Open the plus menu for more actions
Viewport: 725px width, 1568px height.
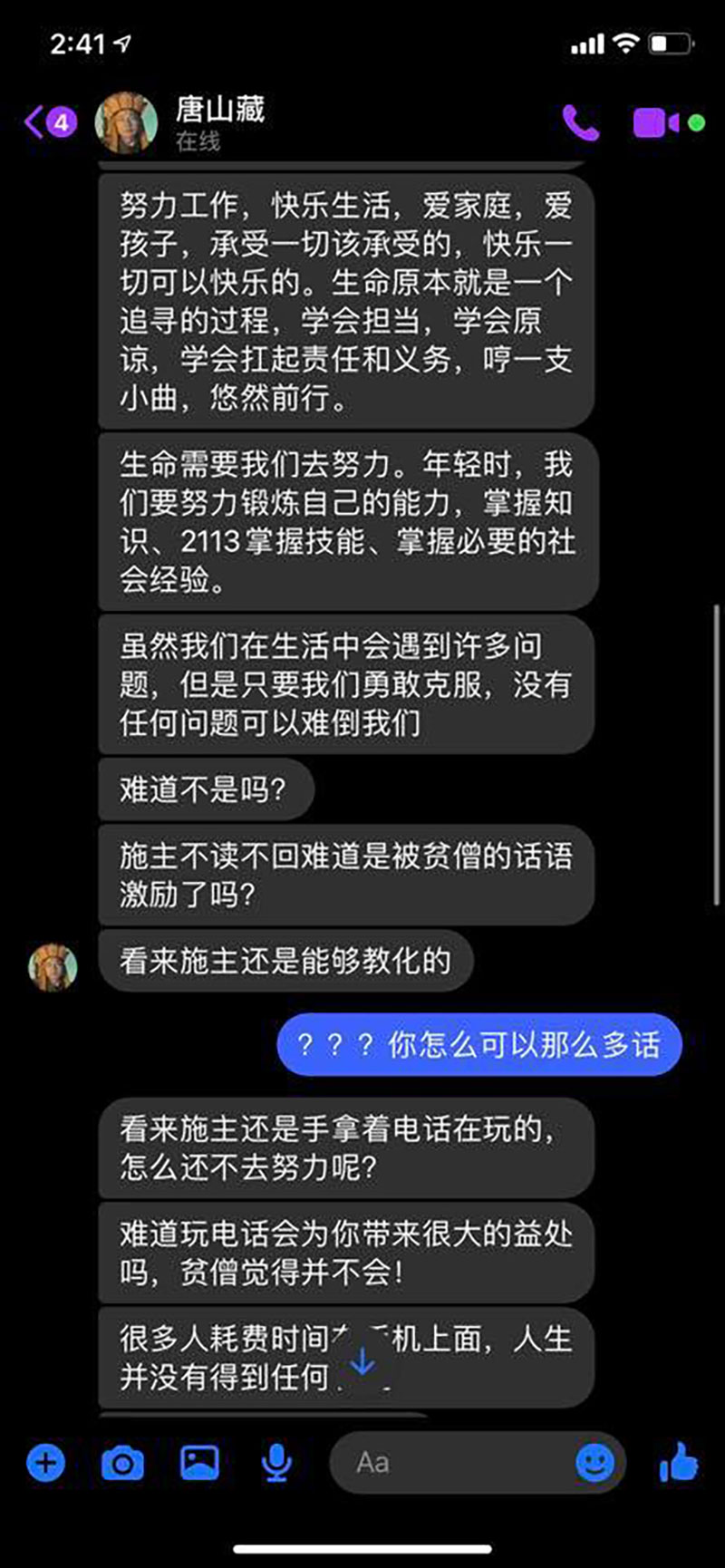[46, 1462]
